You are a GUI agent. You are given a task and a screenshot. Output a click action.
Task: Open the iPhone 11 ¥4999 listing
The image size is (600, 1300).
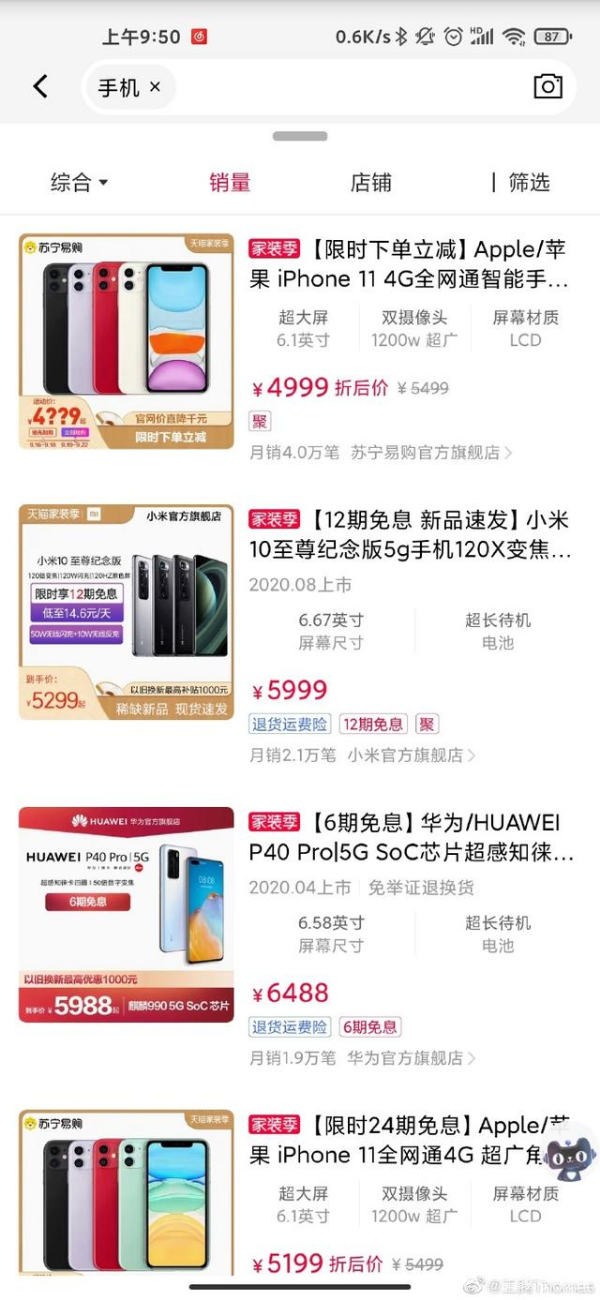[410, 263]
